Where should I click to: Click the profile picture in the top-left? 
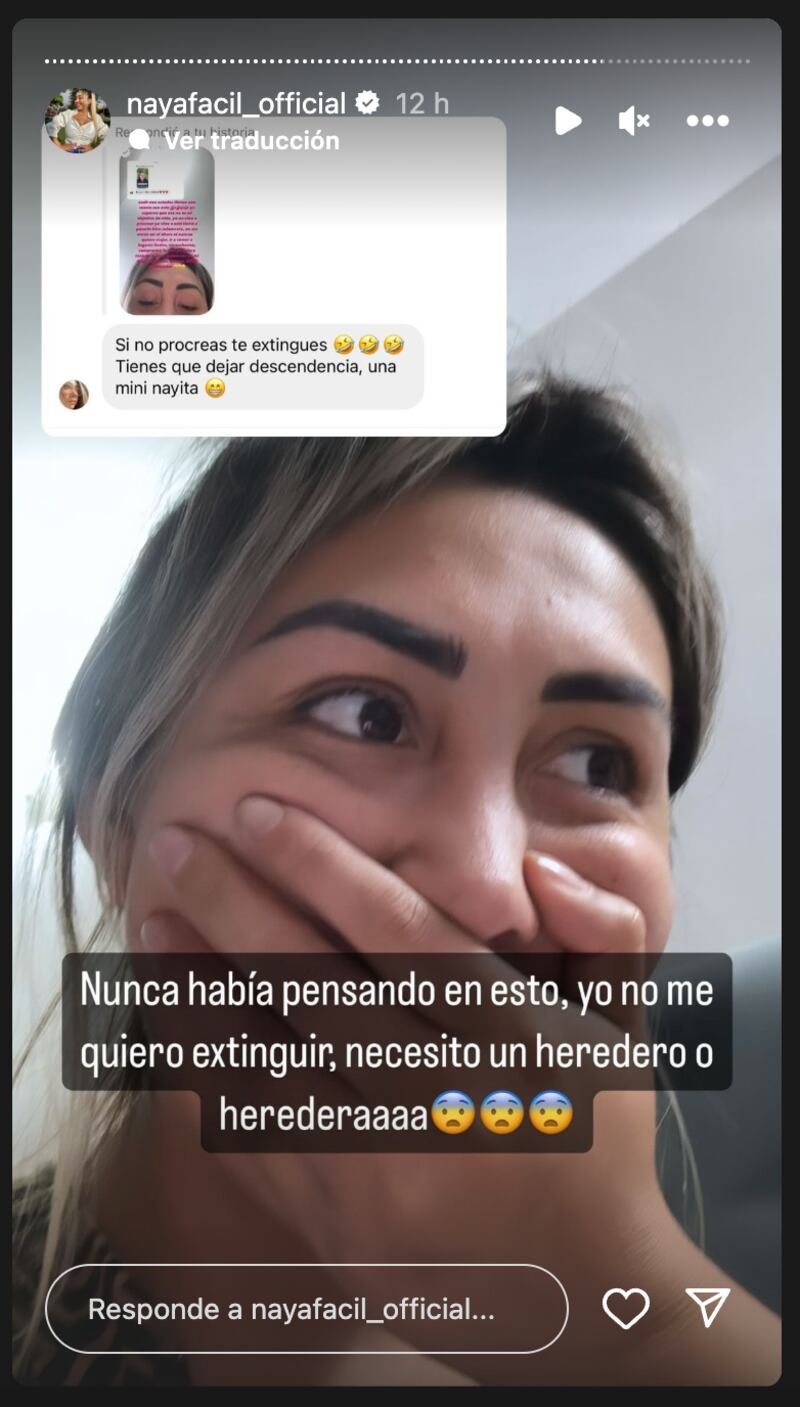click(x=77, y=120)
